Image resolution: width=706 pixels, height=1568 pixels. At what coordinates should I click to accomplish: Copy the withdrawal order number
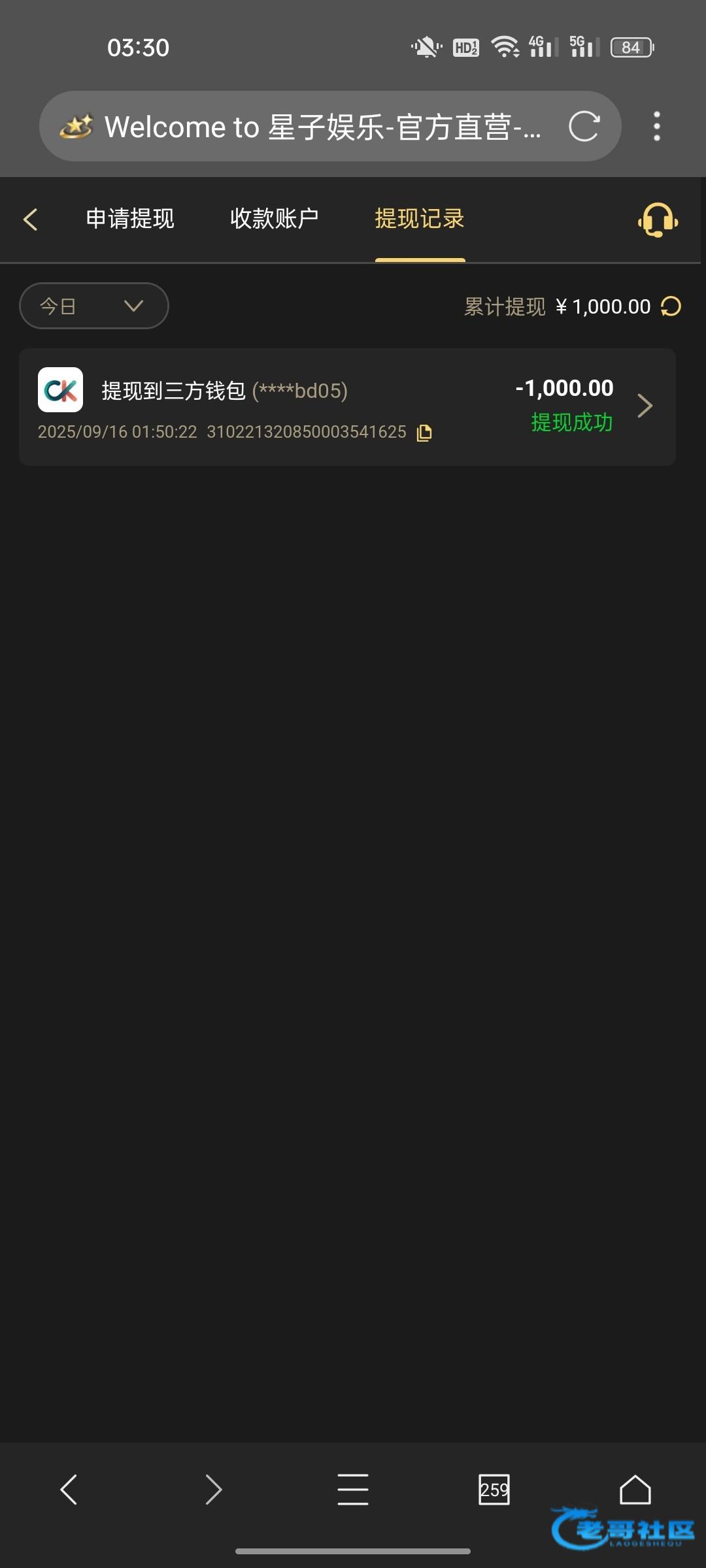point(424,433)
